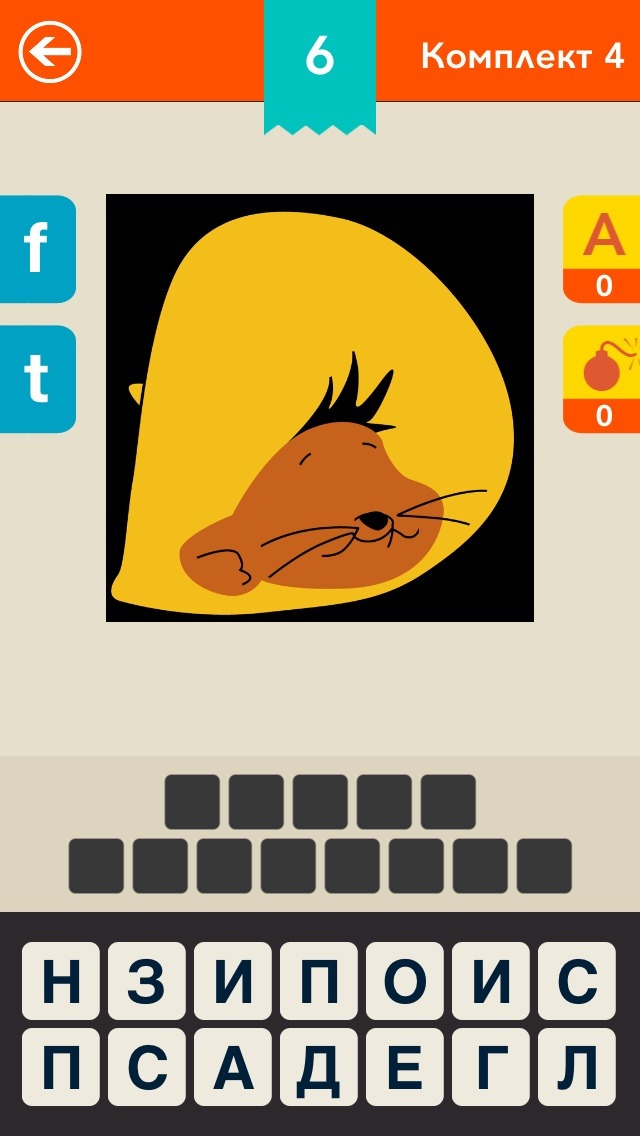Pick the letter Г tile
Image resolution: width=640 pixels, height=1136 pixels.
pos(492,1067)
